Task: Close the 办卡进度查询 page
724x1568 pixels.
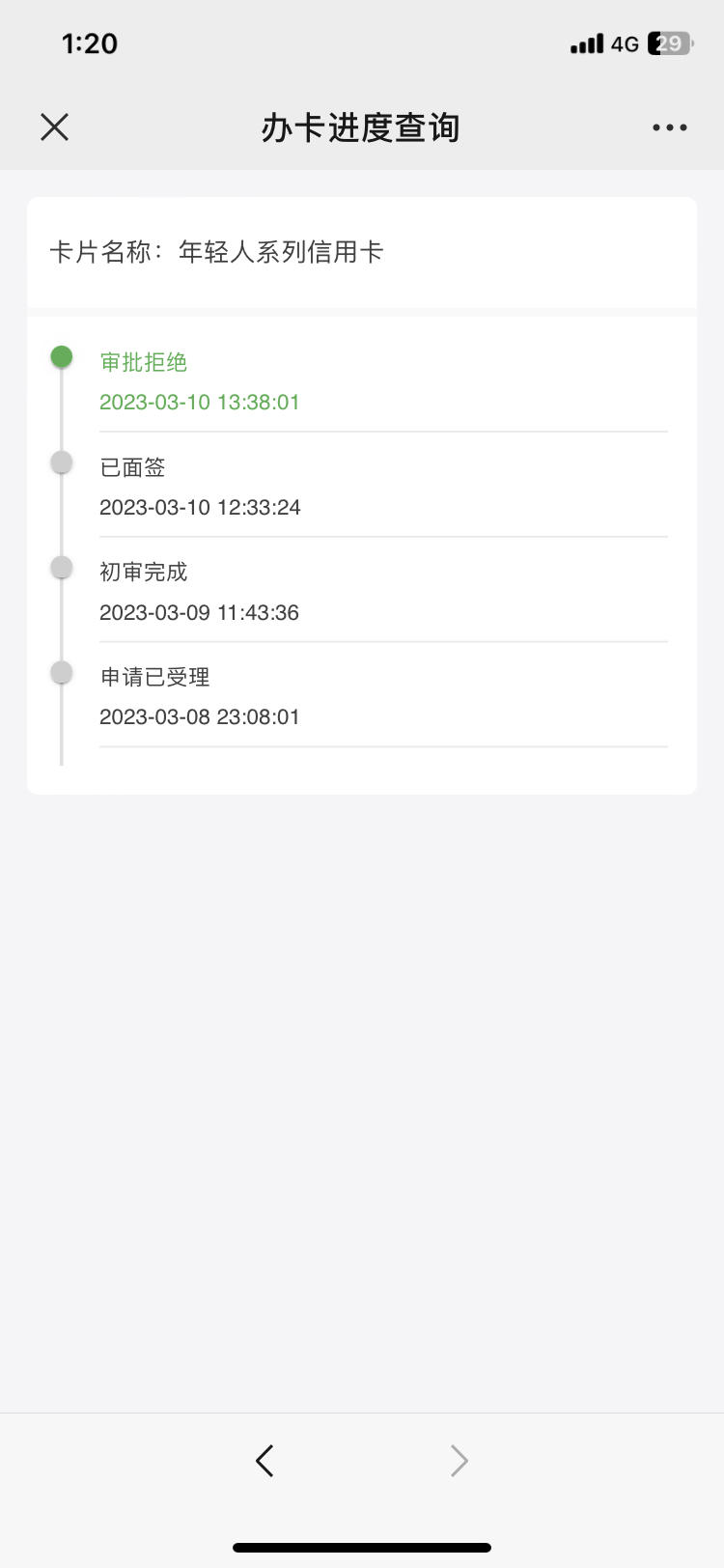Action: [x=55, y=126]
